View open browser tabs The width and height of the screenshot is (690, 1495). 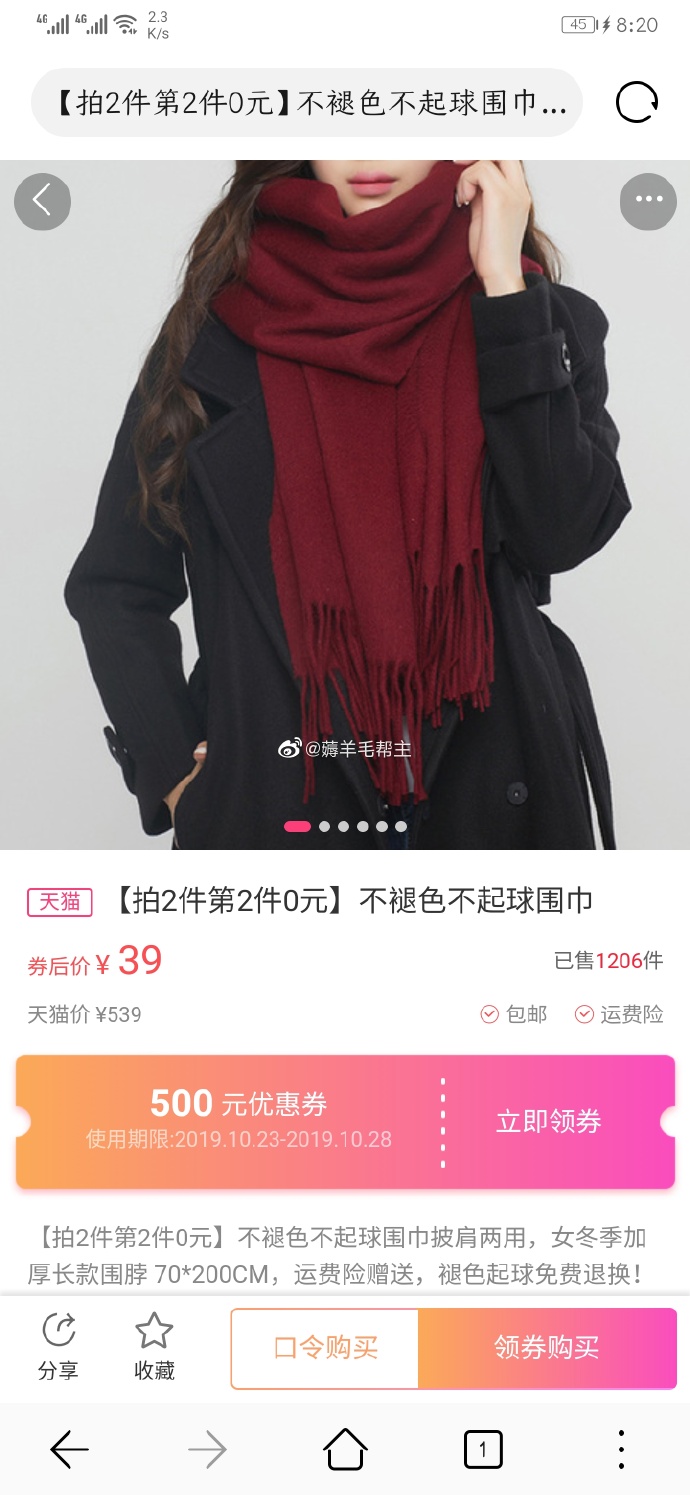[x=483, y=1449]
